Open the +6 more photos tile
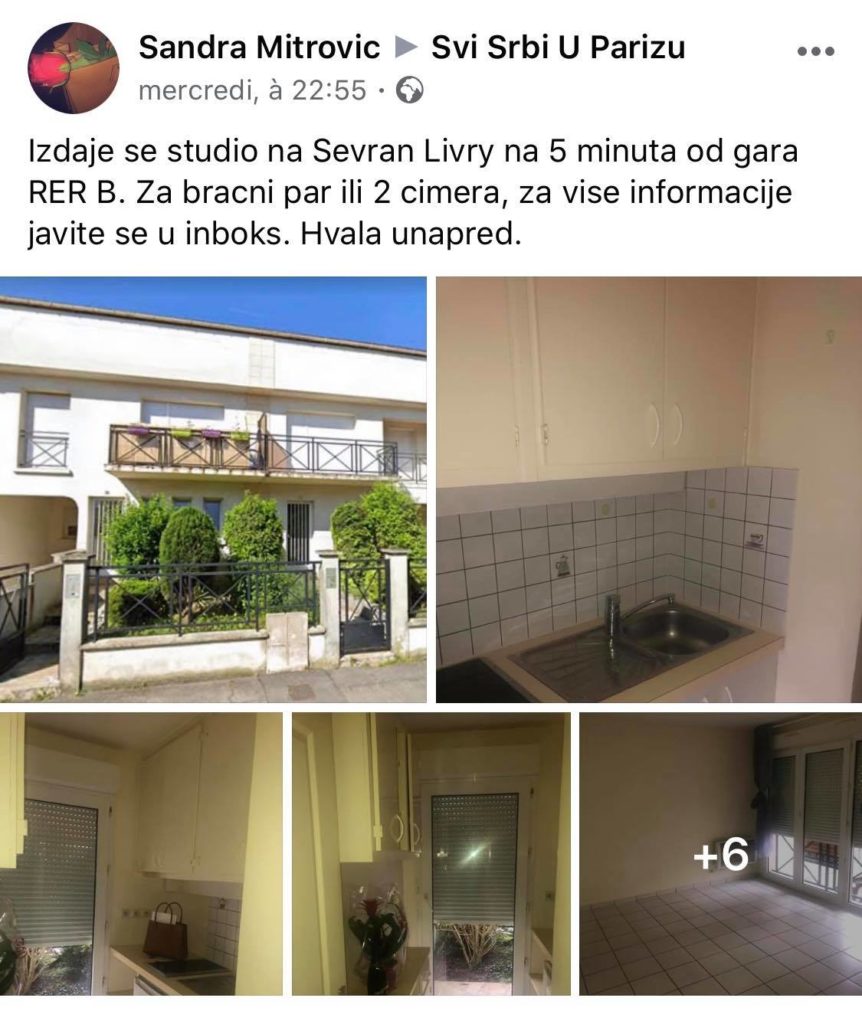 721,853
